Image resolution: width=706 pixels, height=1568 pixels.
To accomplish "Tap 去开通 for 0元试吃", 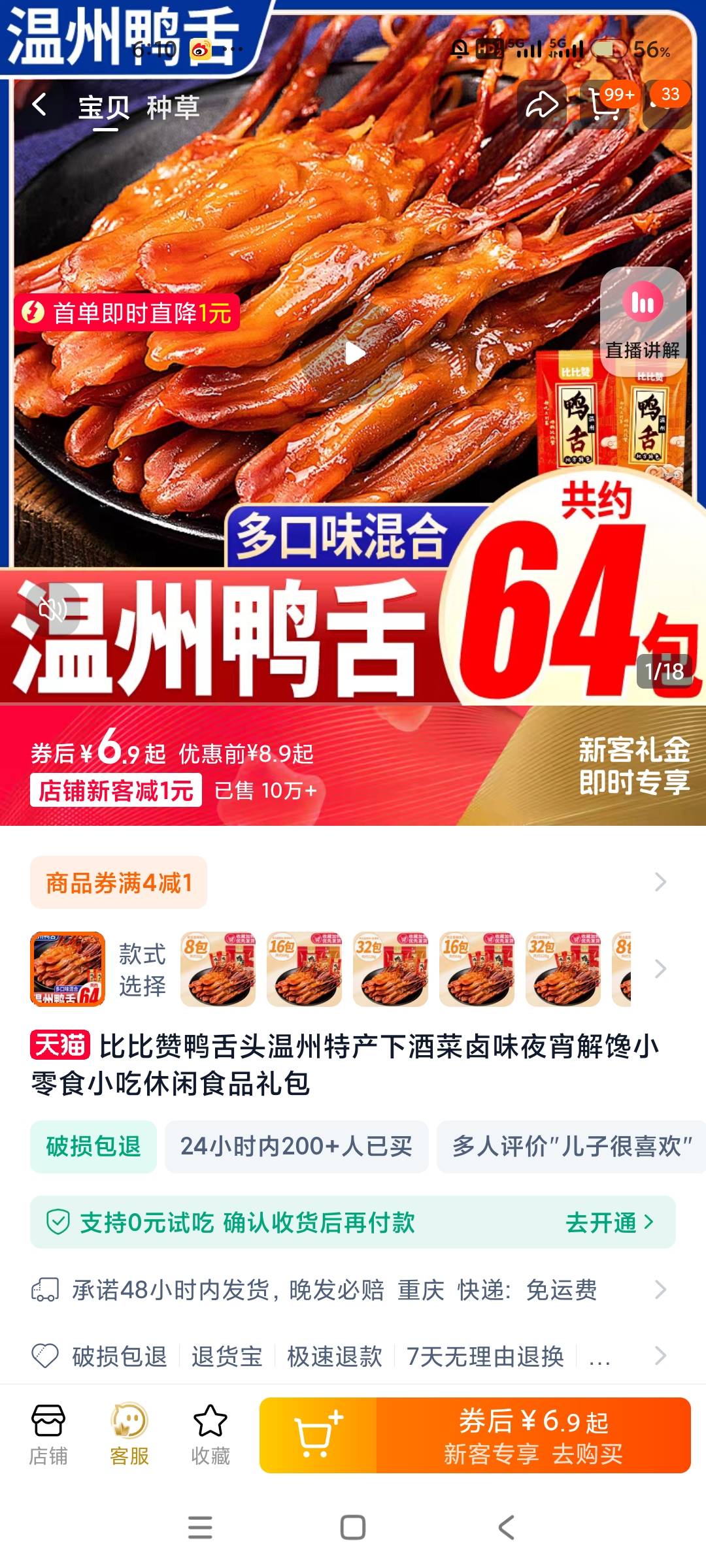I will (x=609, y=1222).
